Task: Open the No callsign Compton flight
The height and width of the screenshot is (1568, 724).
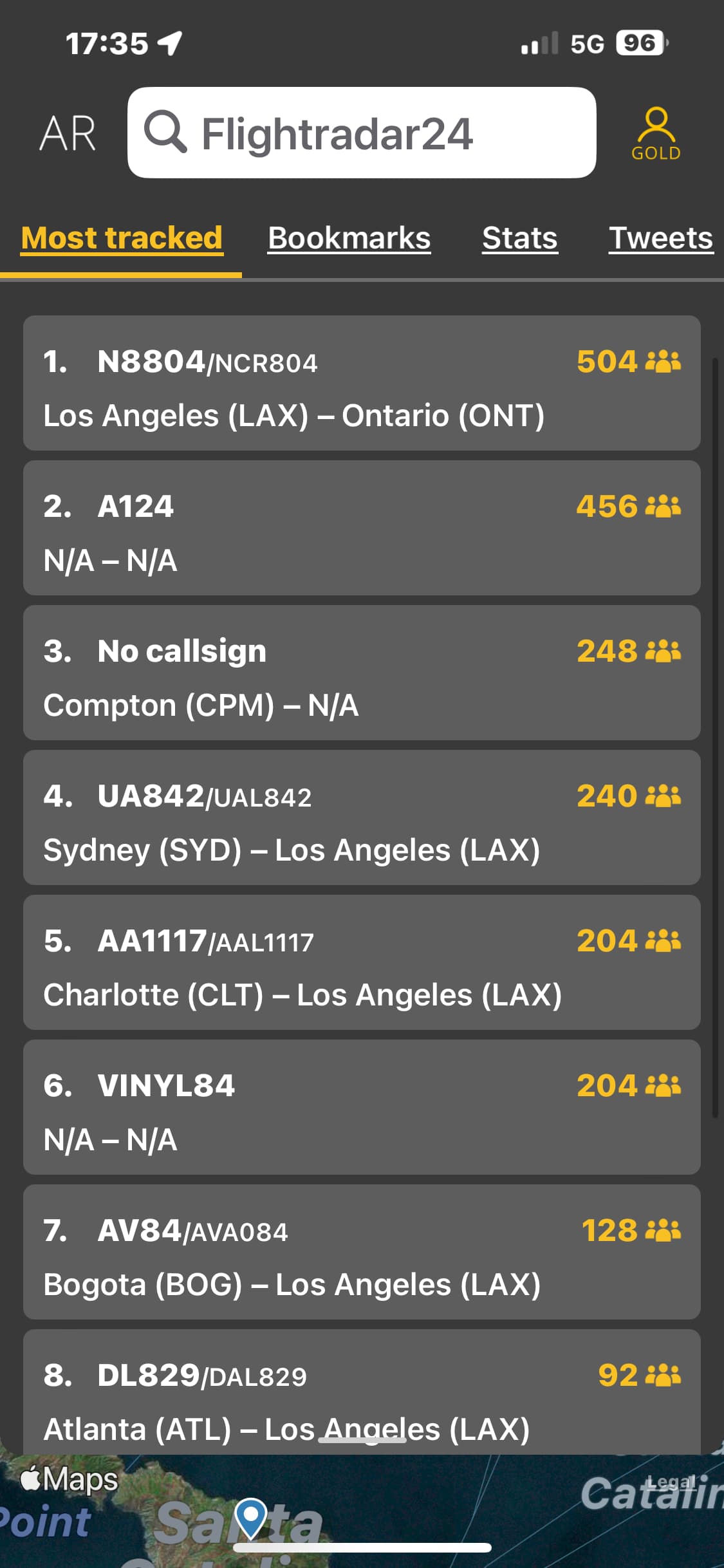Action: [x=362, y=673]
